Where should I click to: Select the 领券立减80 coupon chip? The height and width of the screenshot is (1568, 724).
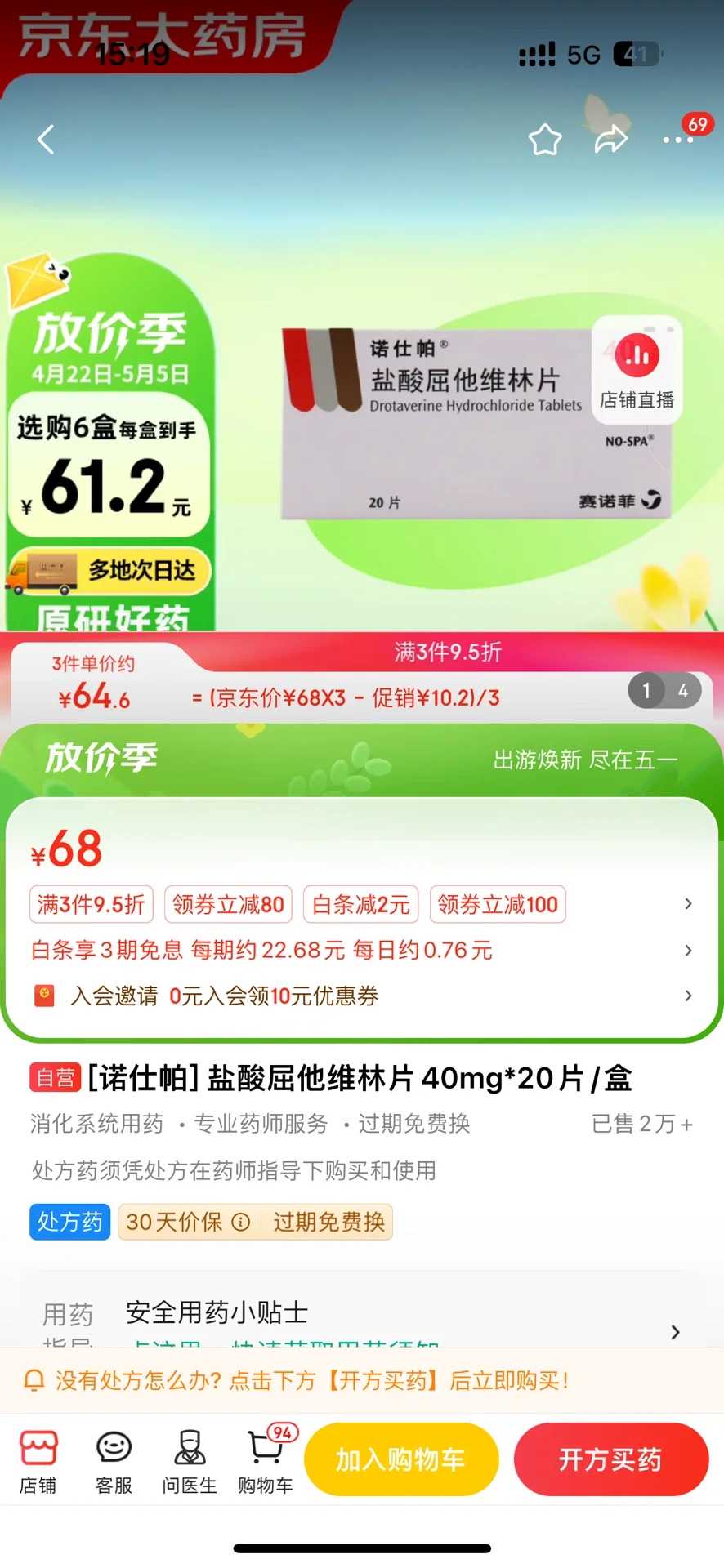click(x=228, y=904)
